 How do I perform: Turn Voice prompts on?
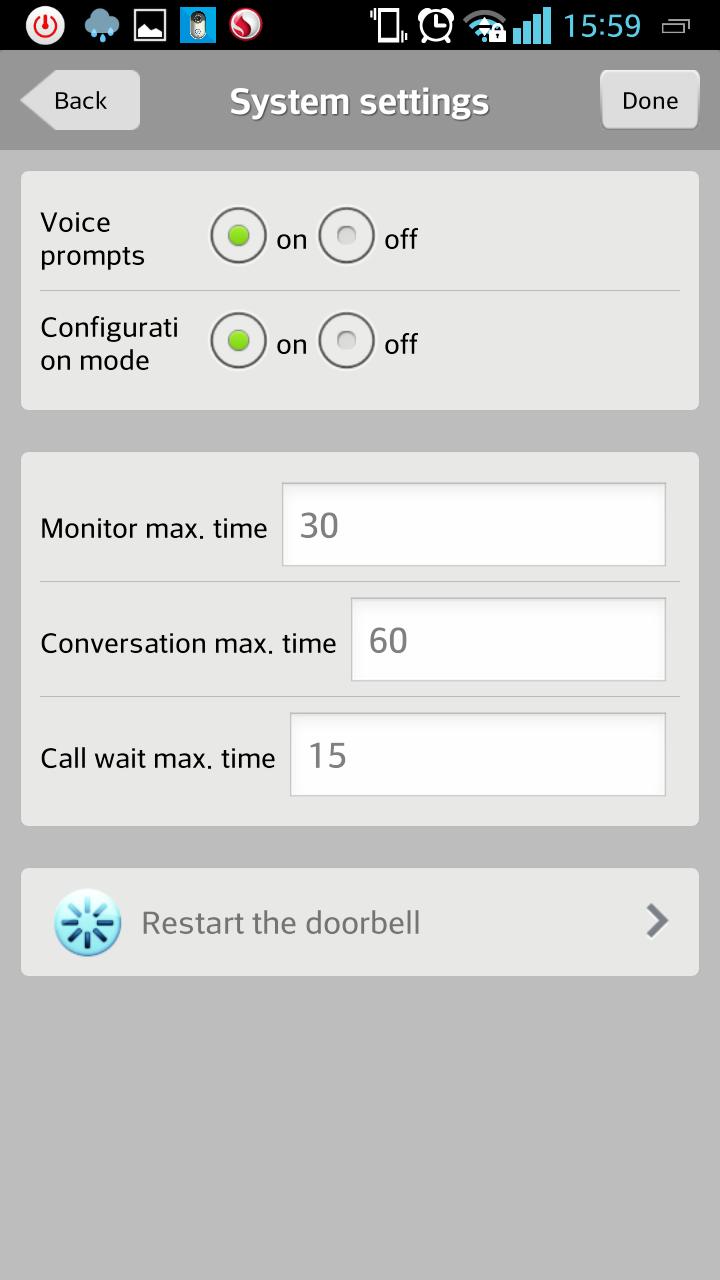click(x=237, y=235)
